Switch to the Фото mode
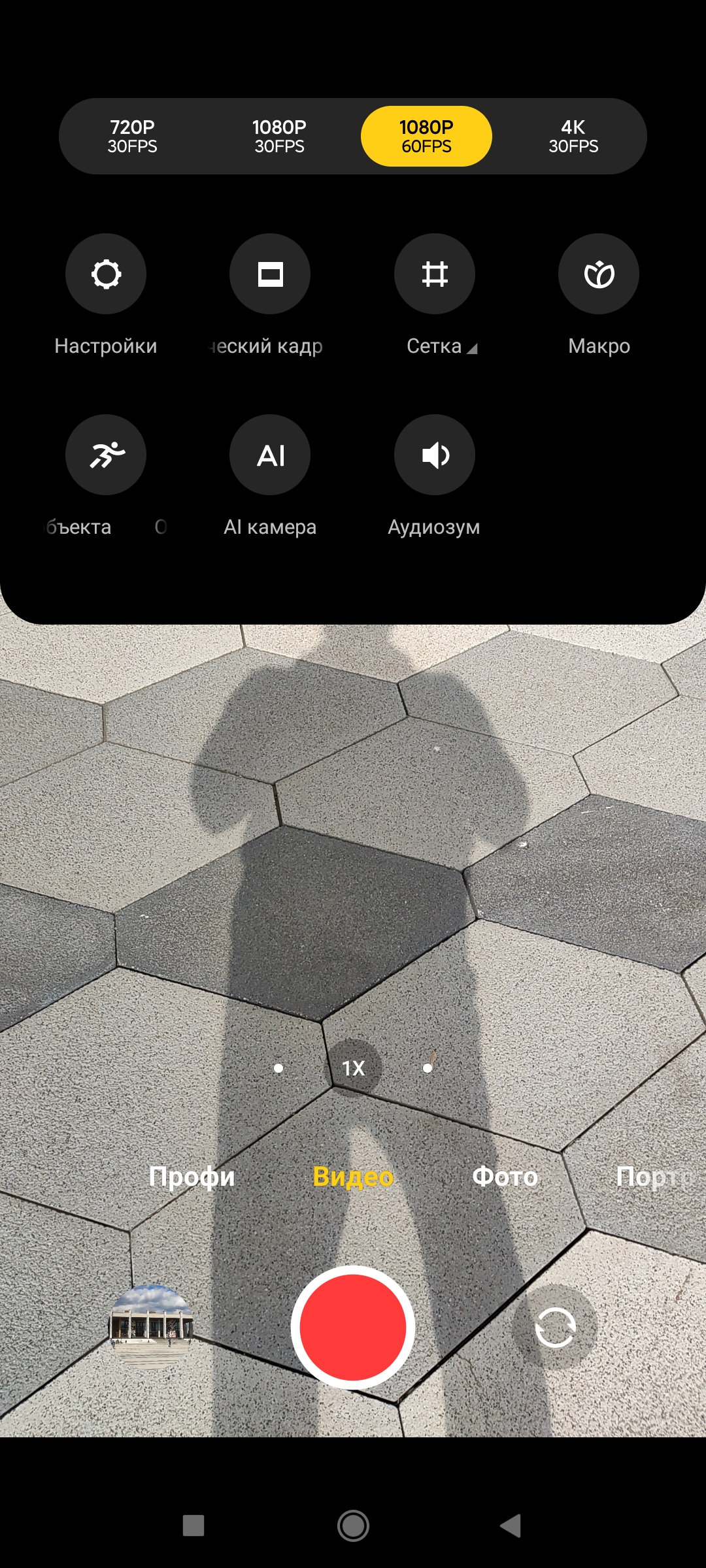This screenshot has height=1568, width=706. pyautogui.click(x=505, y=1177)
